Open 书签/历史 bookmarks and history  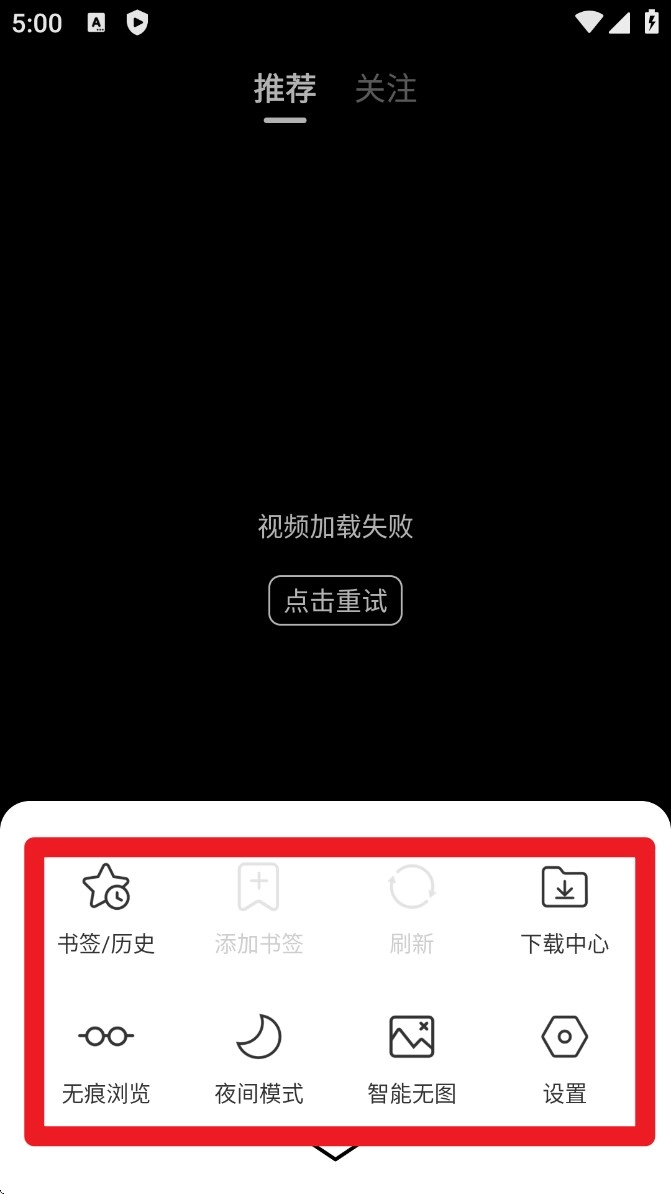tap(106, 908)
